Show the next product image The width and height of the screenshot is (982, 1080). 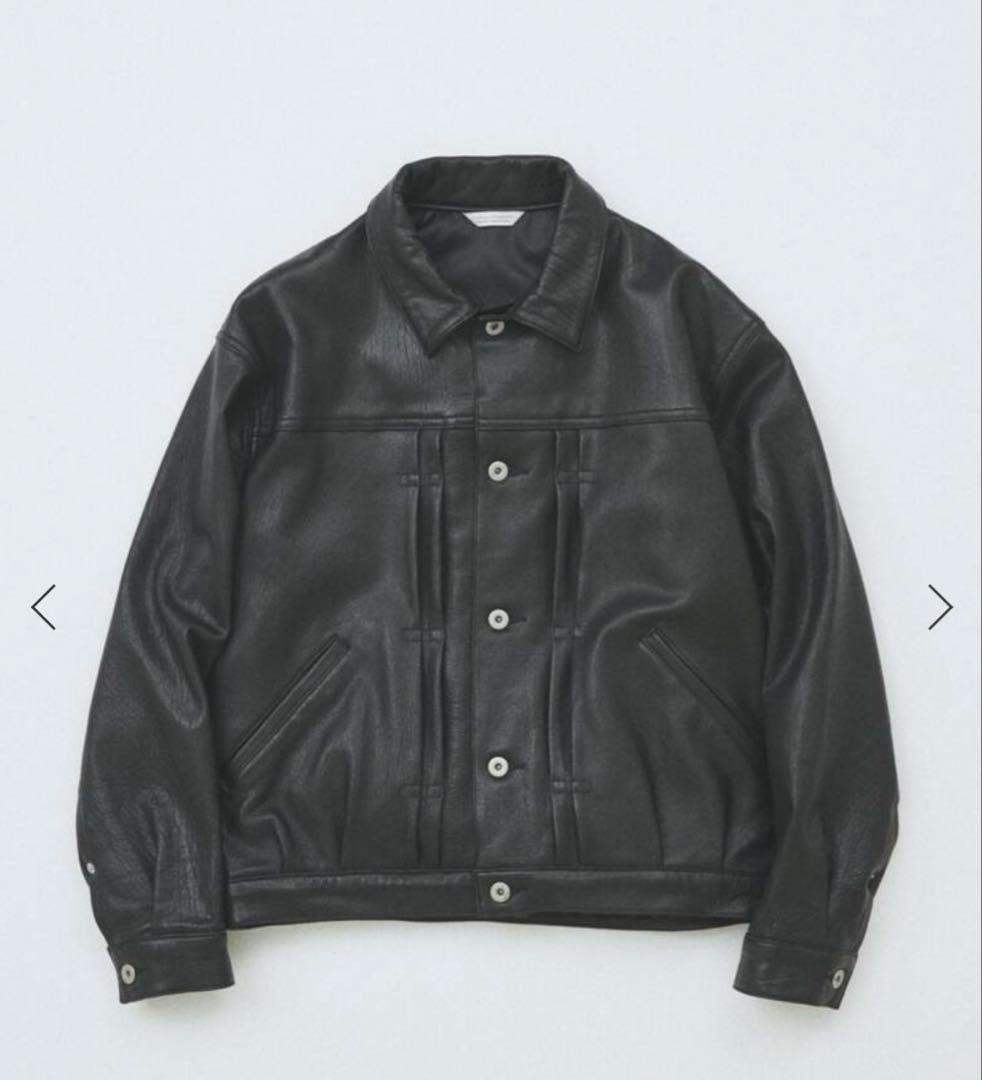pos(939,607)
